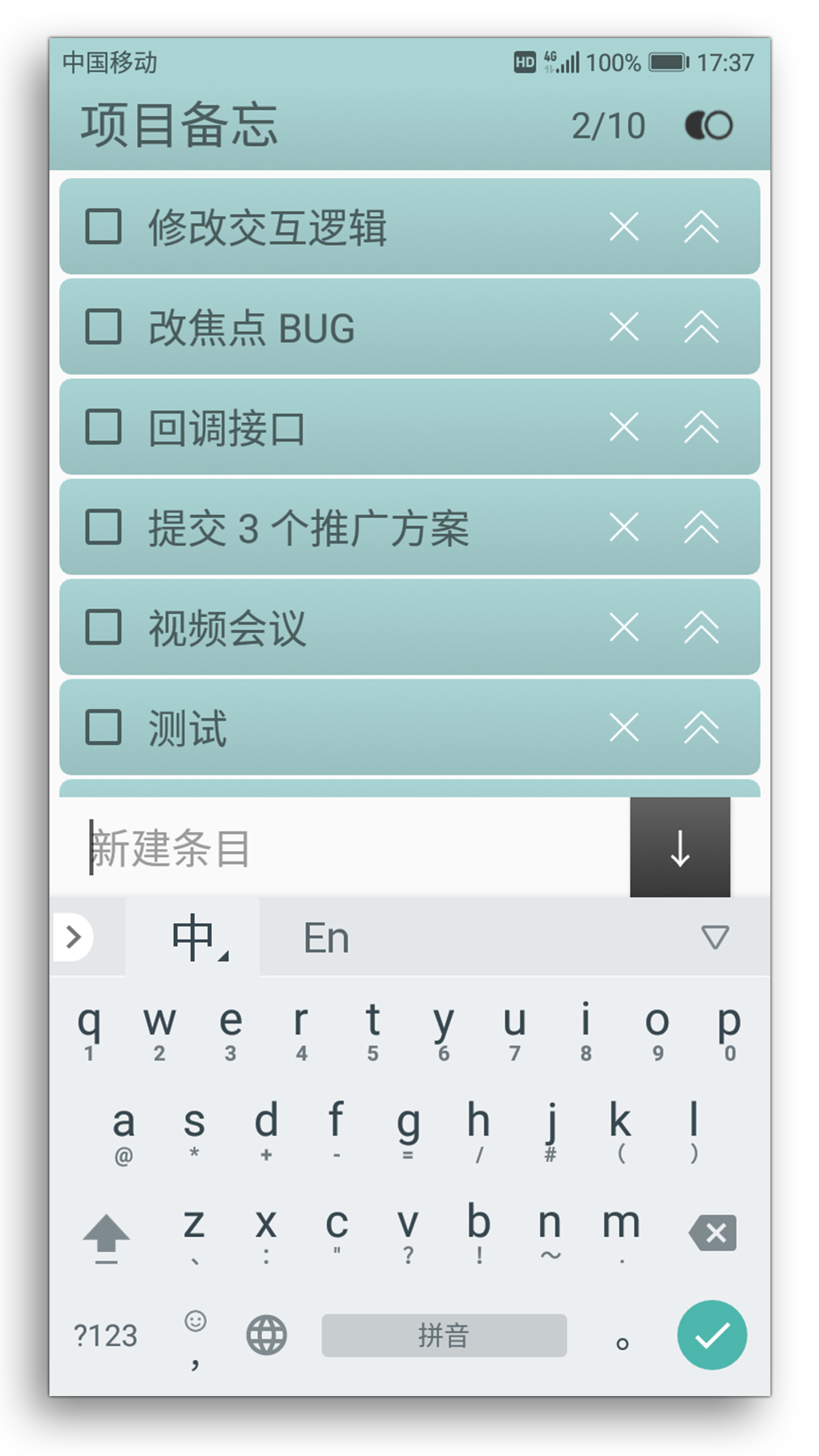Viewport: 819px width, 1456px height.
Task: Tap the globe icon to switch input method
Action: [265, 1335]
